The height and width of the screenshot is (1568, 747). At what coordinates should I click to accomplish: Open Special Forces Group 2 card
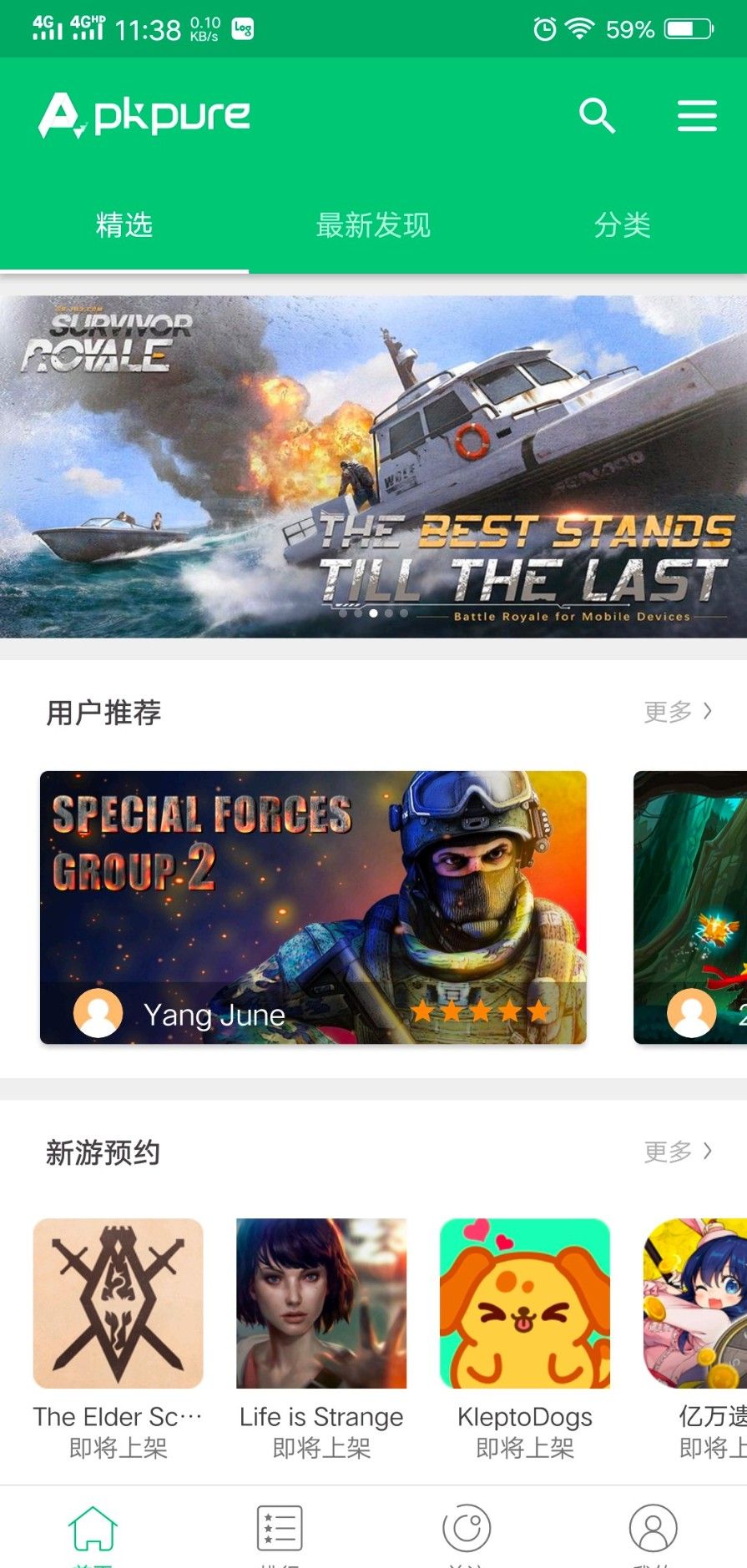point(313,907)
